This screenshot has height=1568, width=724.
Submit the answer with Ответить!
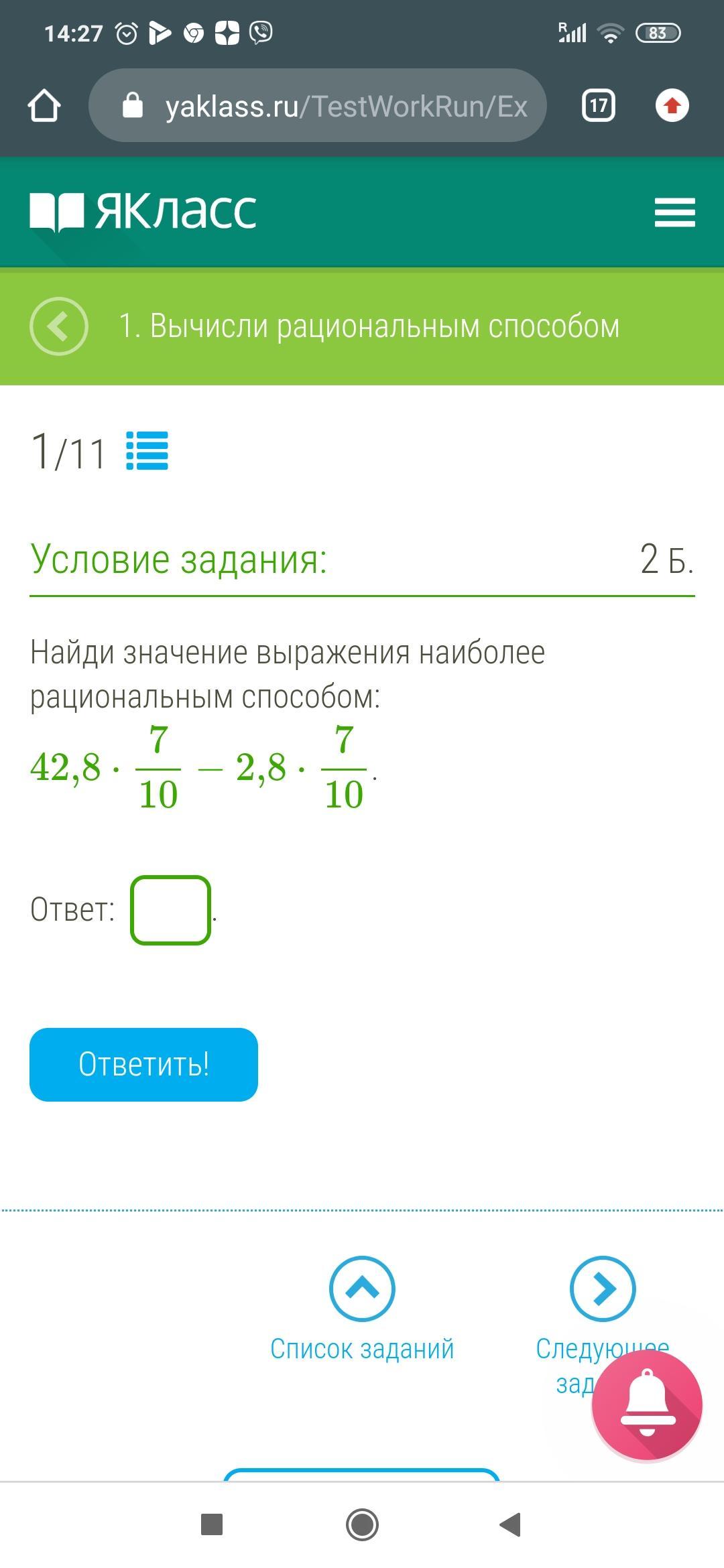coord(143,1064)
